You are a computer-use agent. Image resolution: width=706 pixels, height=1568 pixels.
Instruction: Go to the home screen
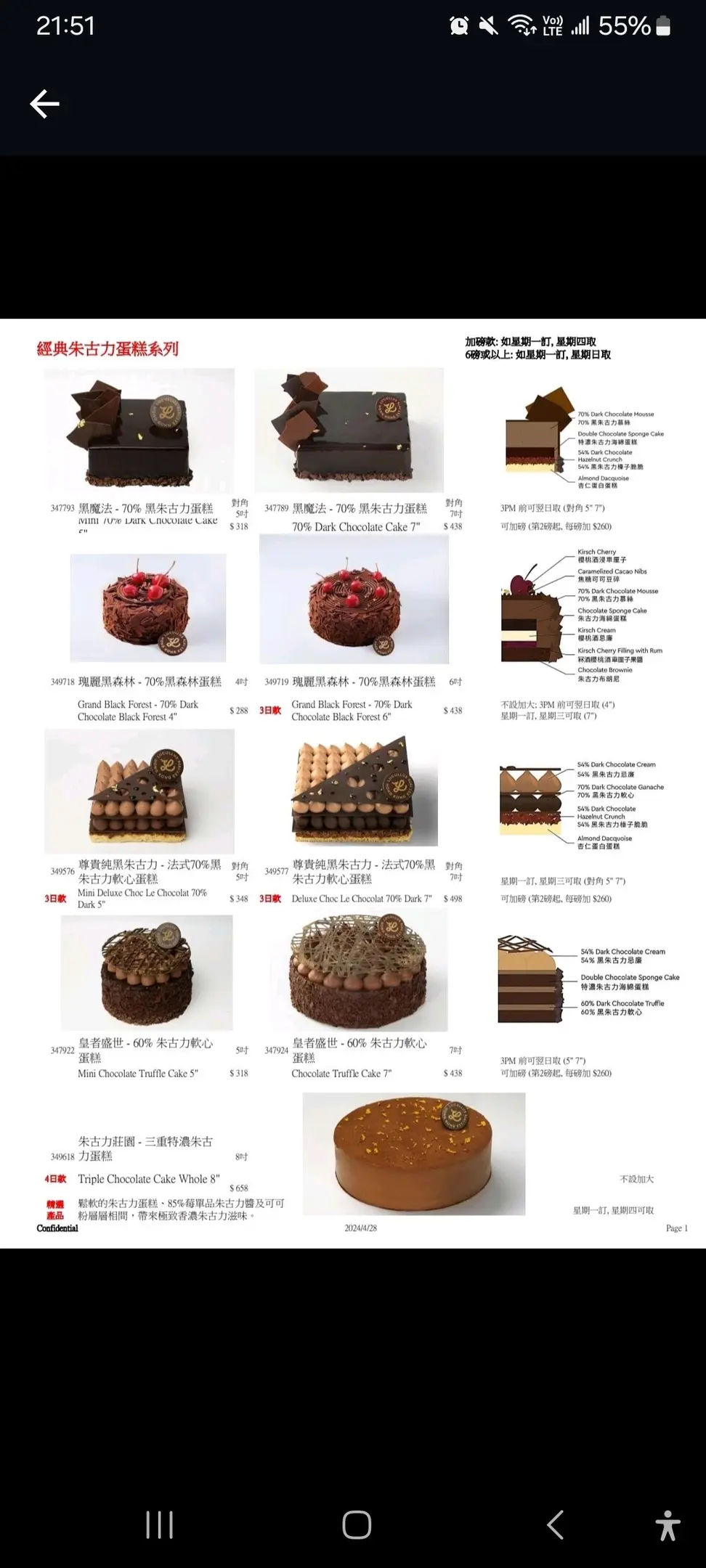coord(357,1525)
